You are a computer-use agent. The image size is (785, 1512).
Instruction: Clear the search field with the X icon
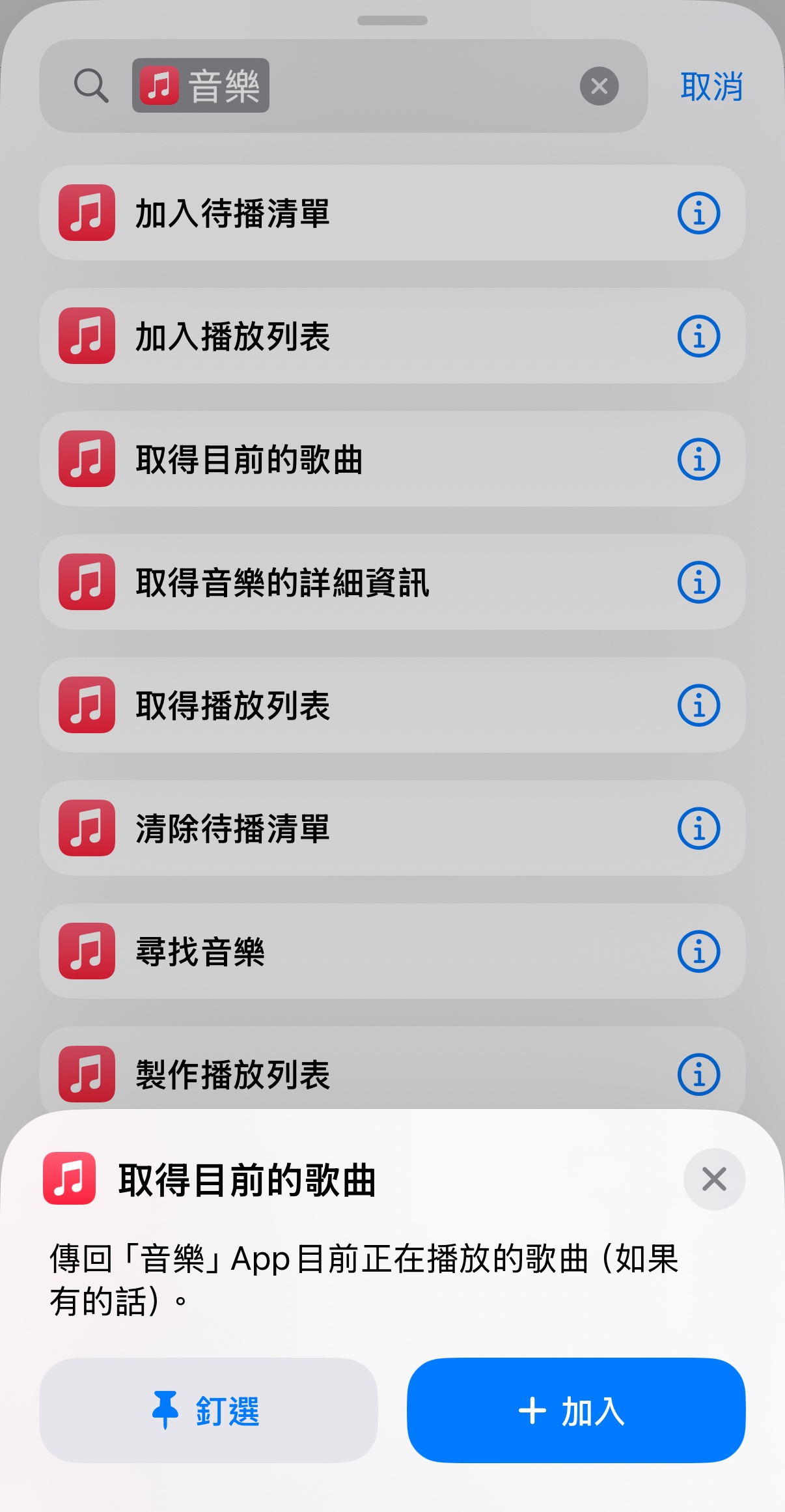click(599, 86)
